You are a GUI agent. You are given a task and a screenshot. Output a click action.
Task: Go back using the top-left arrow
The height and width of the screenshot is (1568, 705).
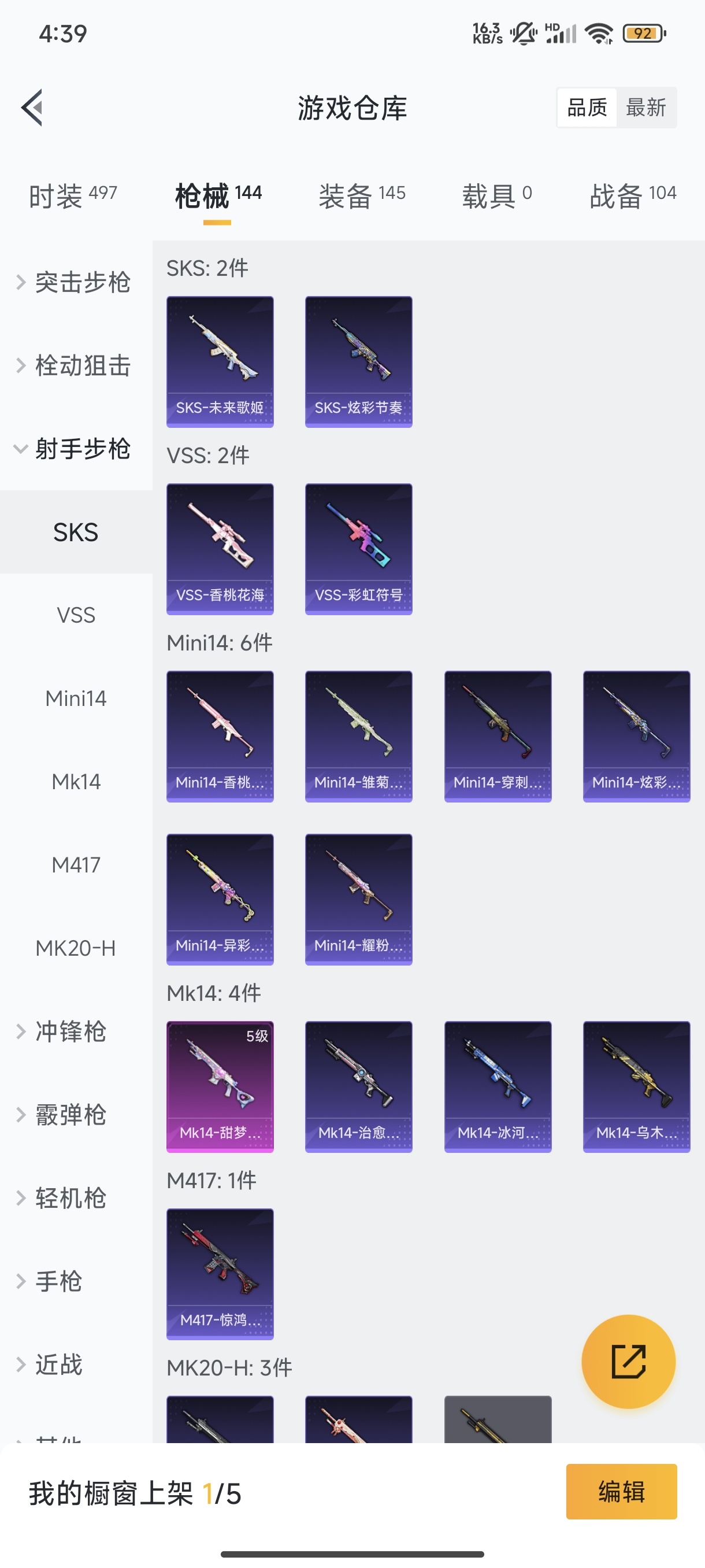33,108
